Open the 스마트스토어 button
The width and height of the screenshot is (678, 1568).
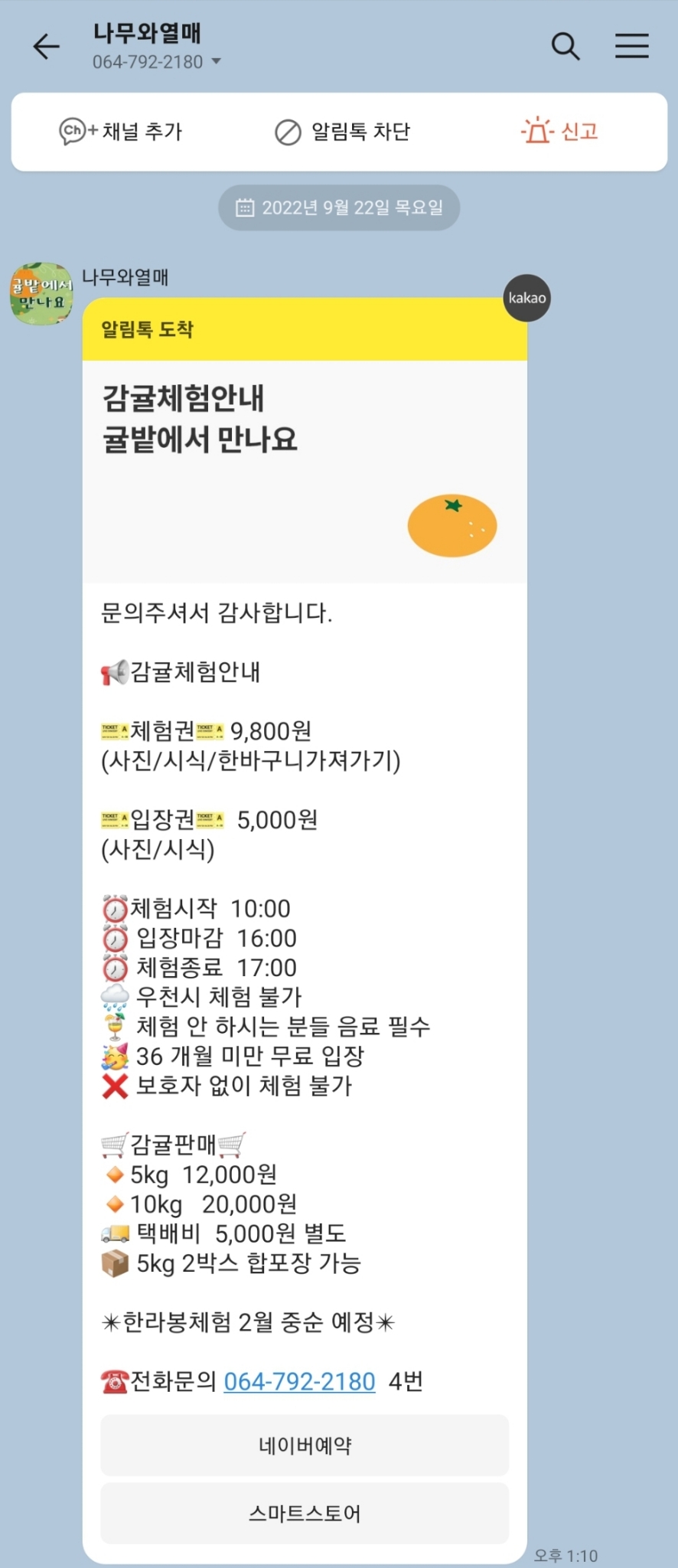pyautogui.click(x=305, y=1513)
